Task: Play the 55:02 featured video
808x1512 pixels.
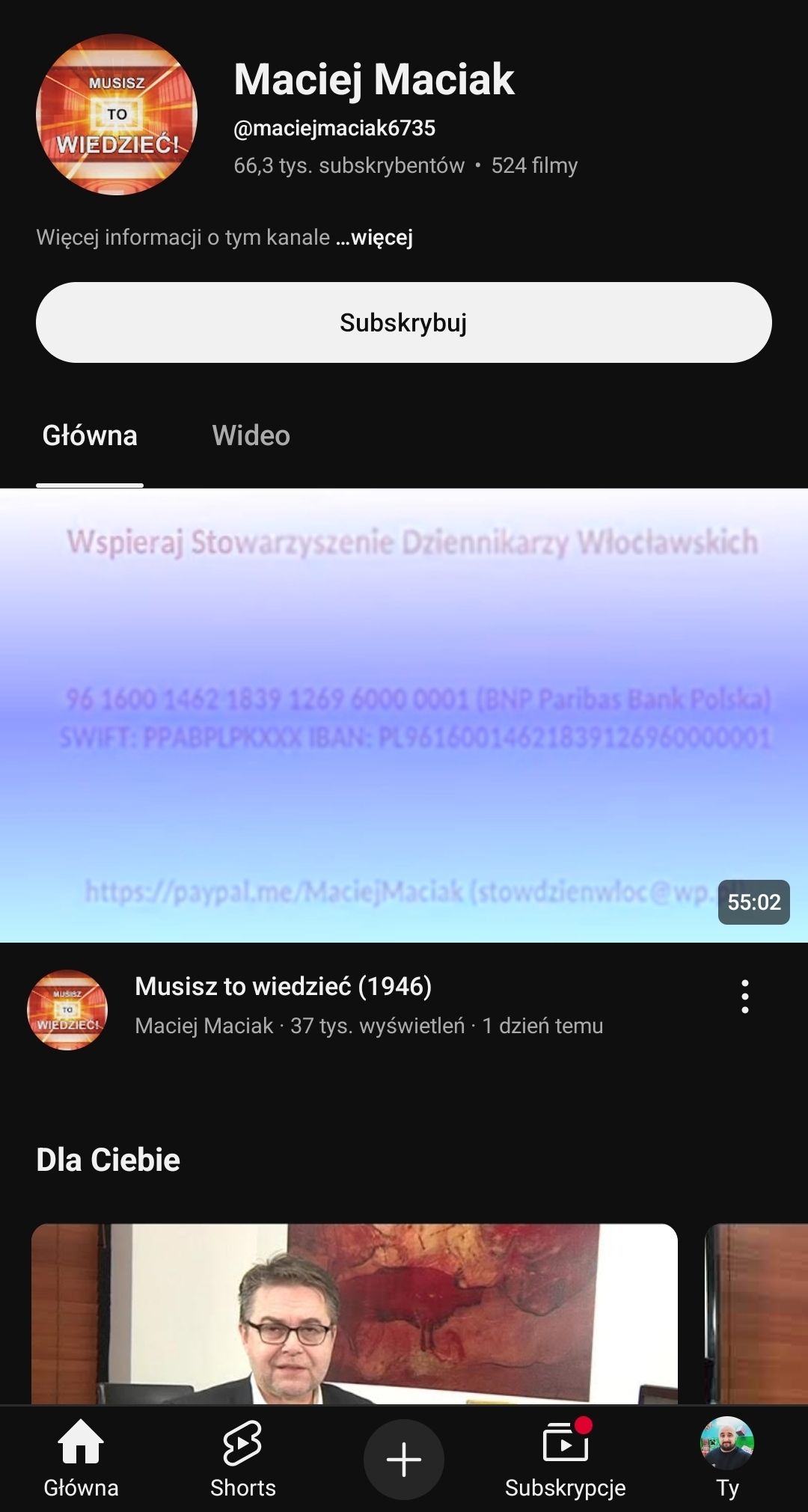Action: click(x=404, y=714)
